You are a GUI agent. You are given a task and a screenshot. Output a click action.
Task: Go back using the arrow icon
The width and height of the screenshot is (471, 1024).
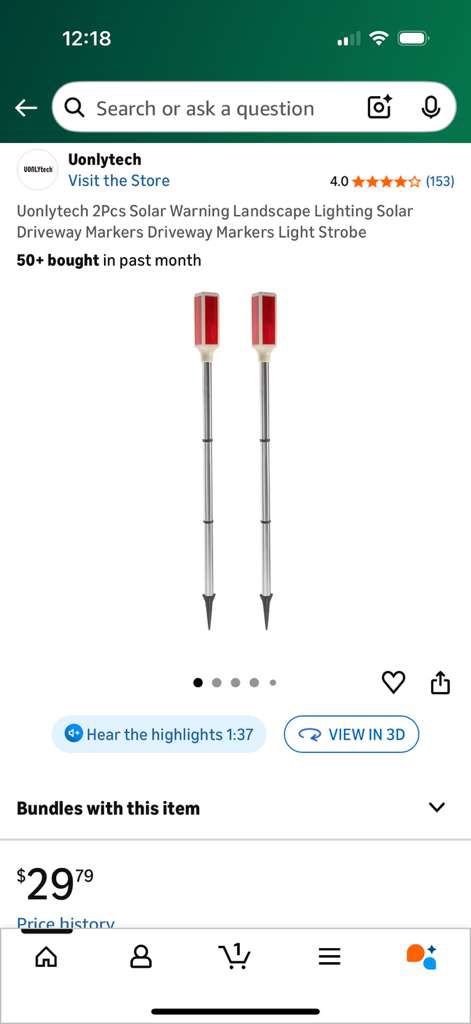point(26,108)
